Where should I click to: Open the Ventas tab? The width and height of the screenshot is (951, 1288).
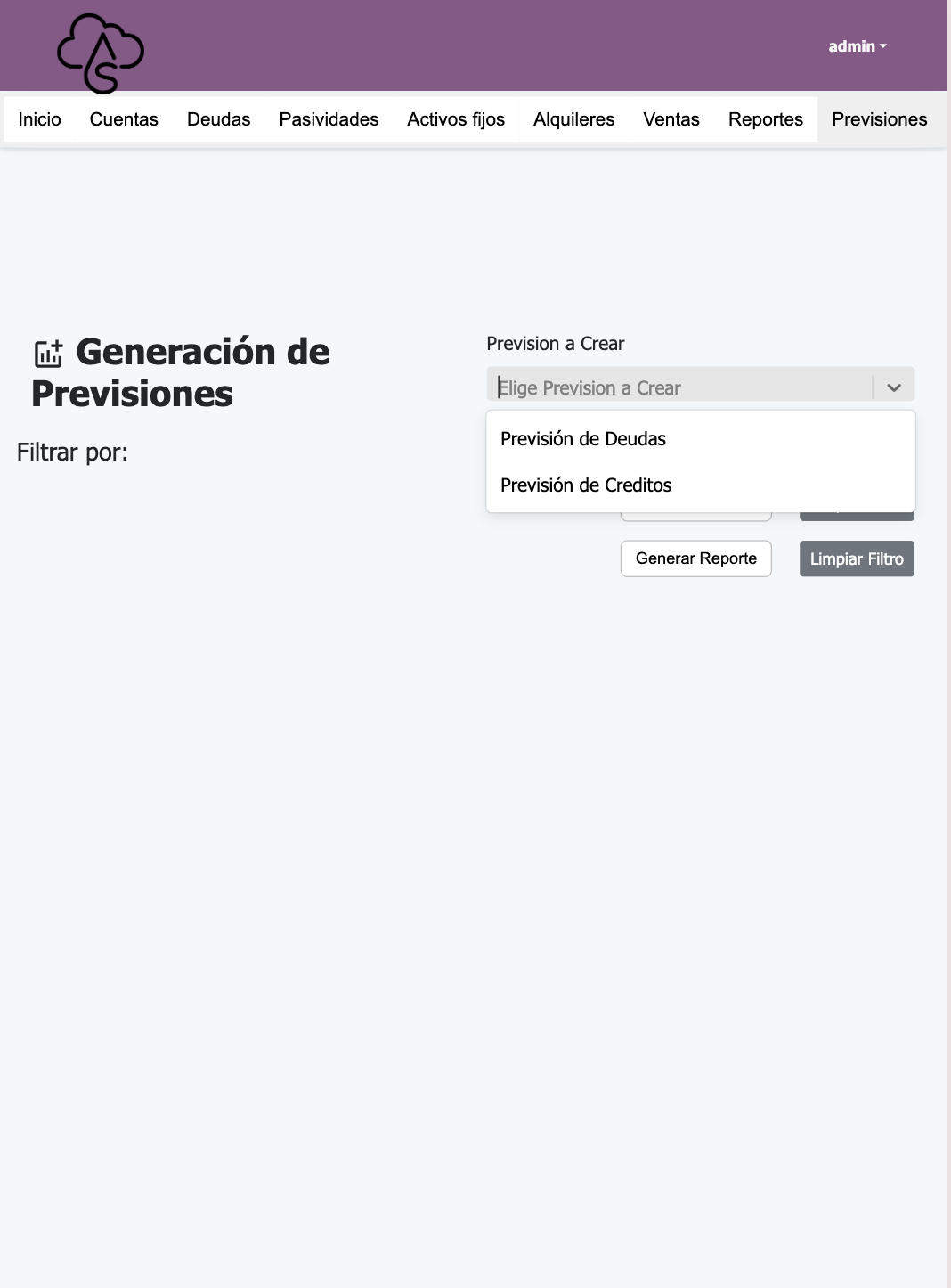671,119
